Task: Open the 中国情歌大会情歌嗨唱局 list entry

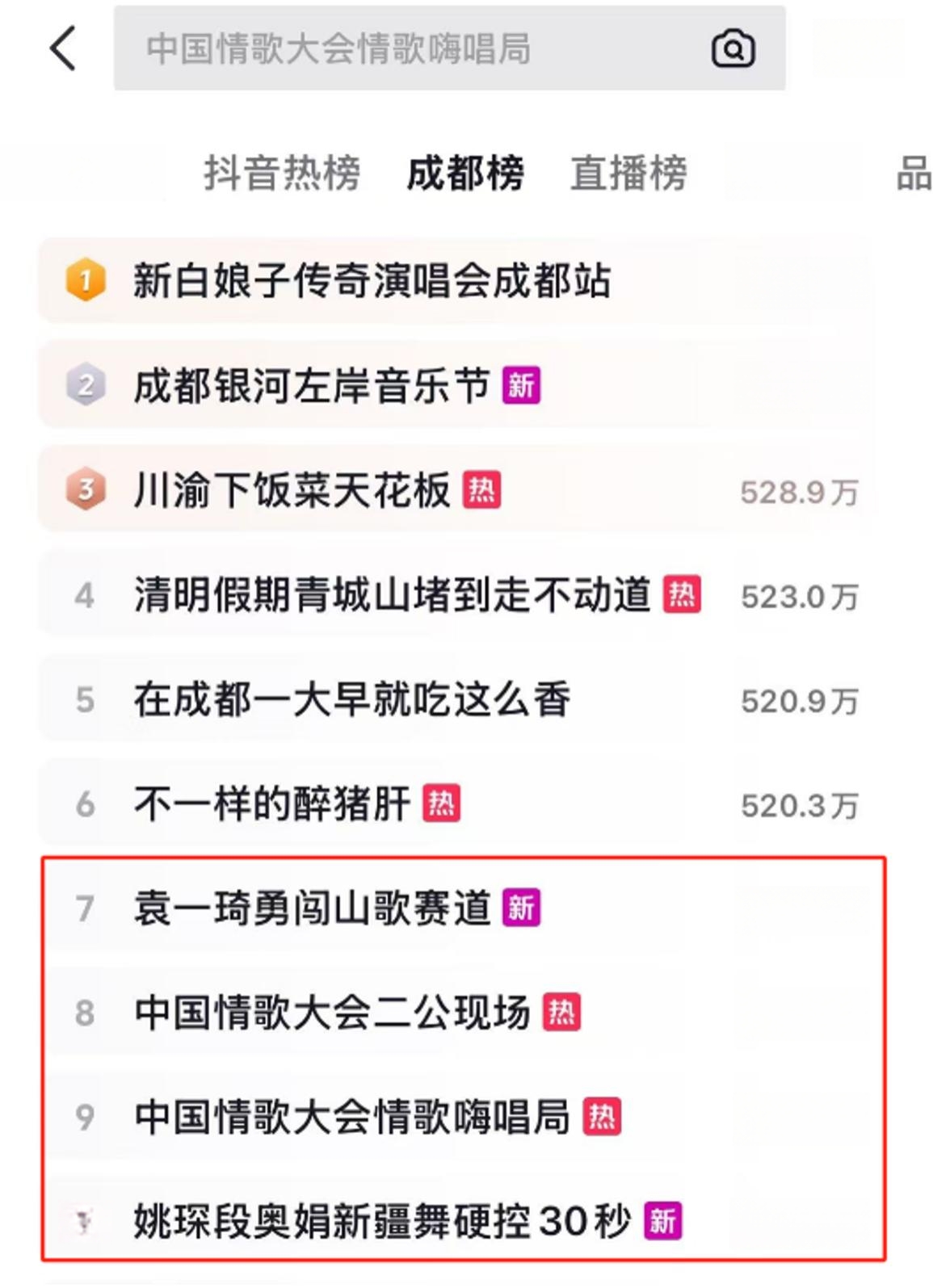Action: click(352, 1117)
